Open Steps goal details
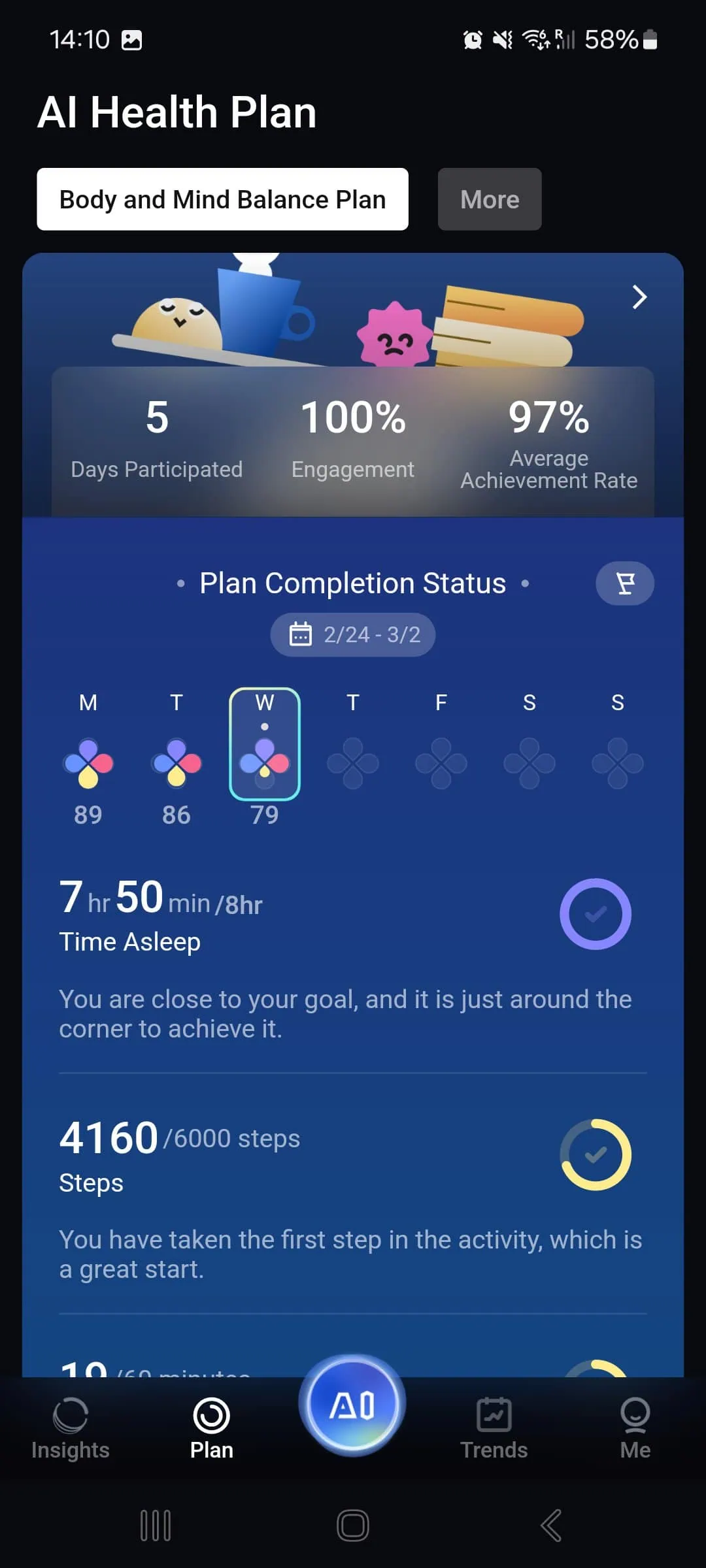 [353, 1155]
